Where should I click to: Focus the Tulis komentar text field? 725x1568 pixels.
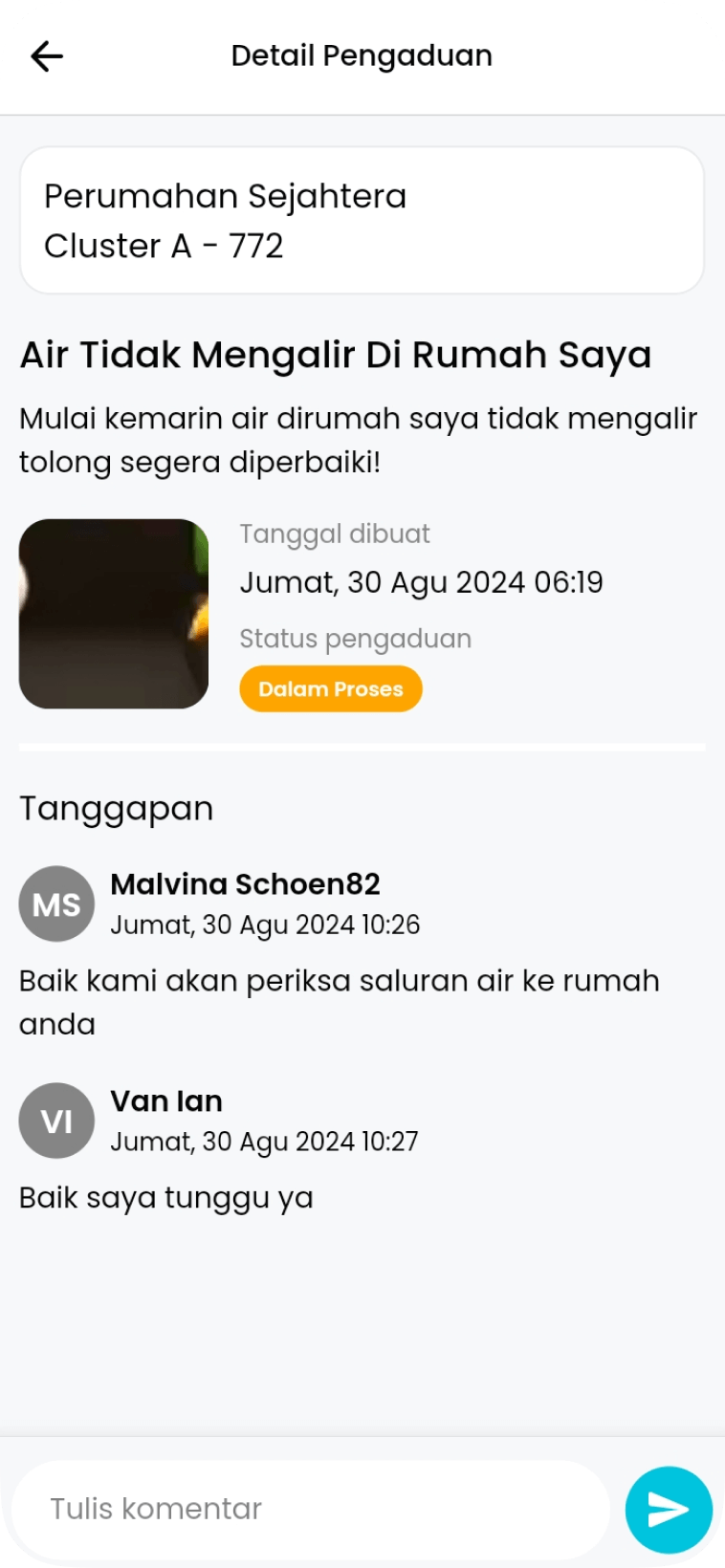(x=311, y=1510)
